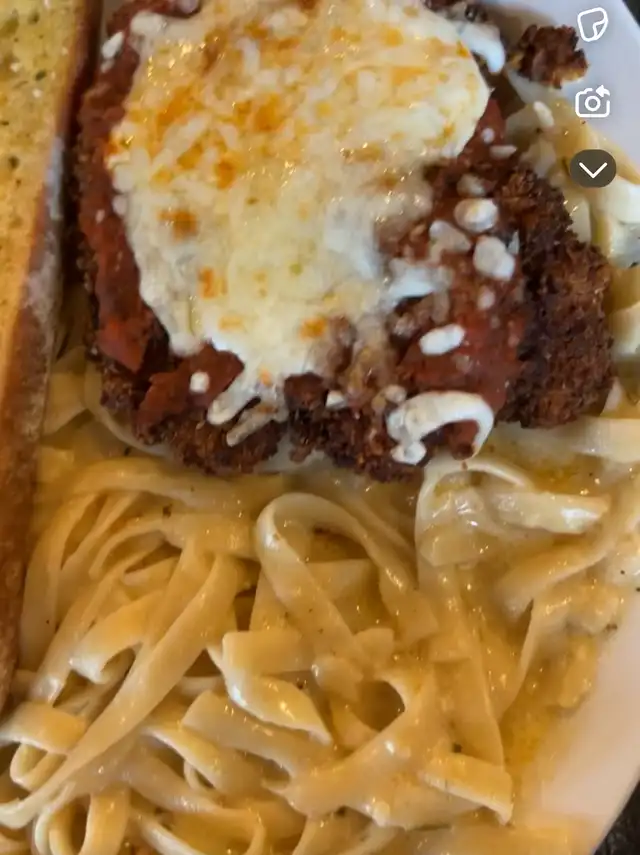This screenshot has width=640, height=855.
Task: Reply with camera snap icon
Action: (x=593, y=101)
